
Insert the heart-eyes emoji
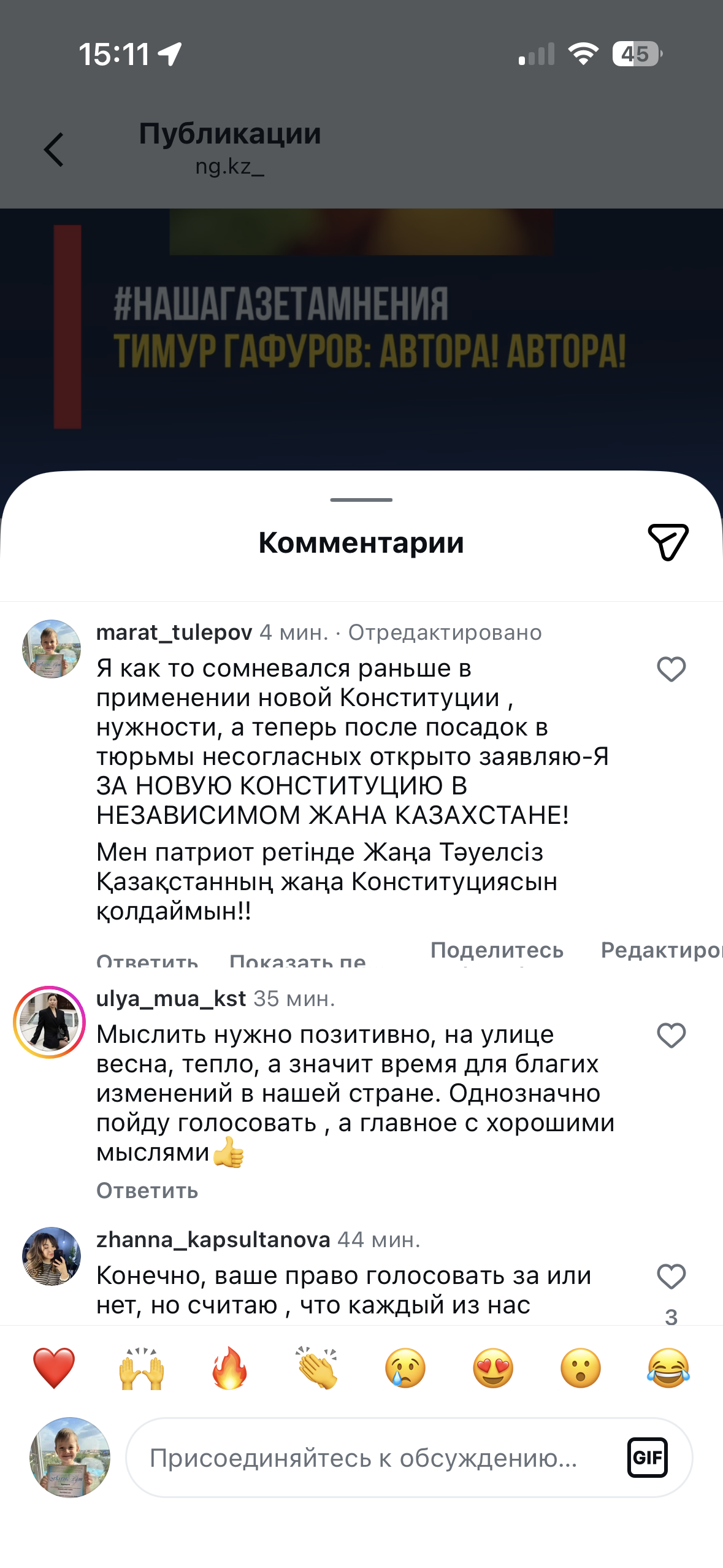click(492, 1368)
